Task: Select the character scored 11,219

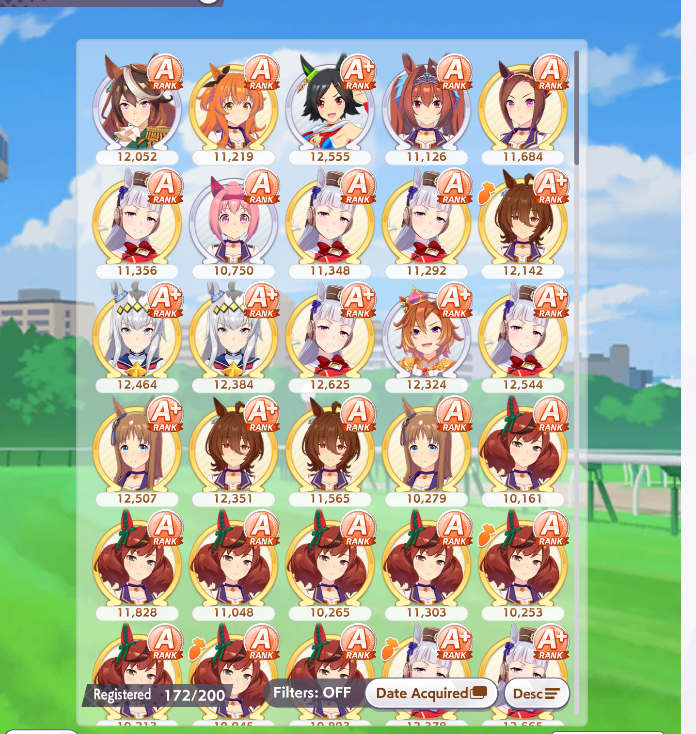Action: coord(233,104)
